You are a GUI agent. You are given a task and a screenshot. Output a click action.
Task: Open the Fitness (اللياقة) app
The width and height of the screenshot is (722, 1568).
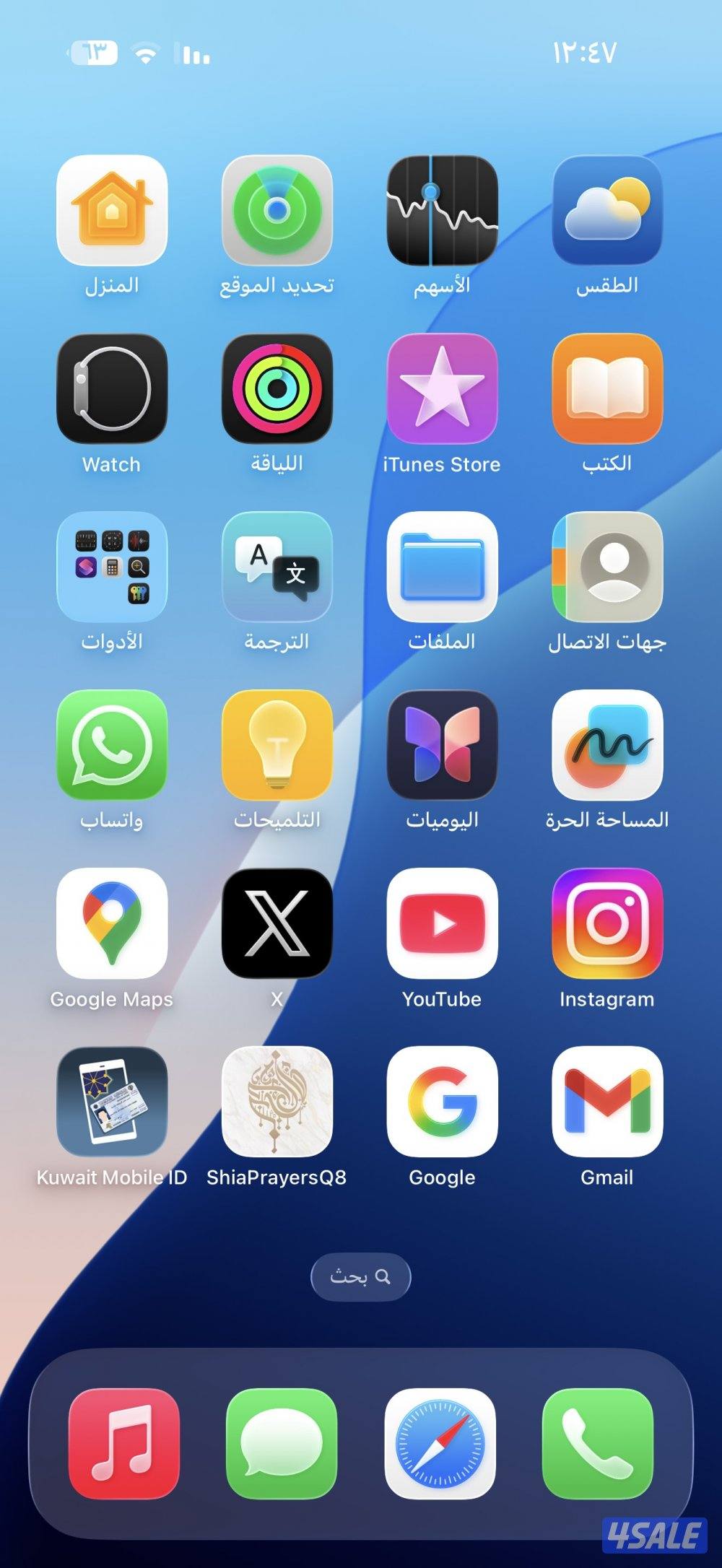[277, 391]
